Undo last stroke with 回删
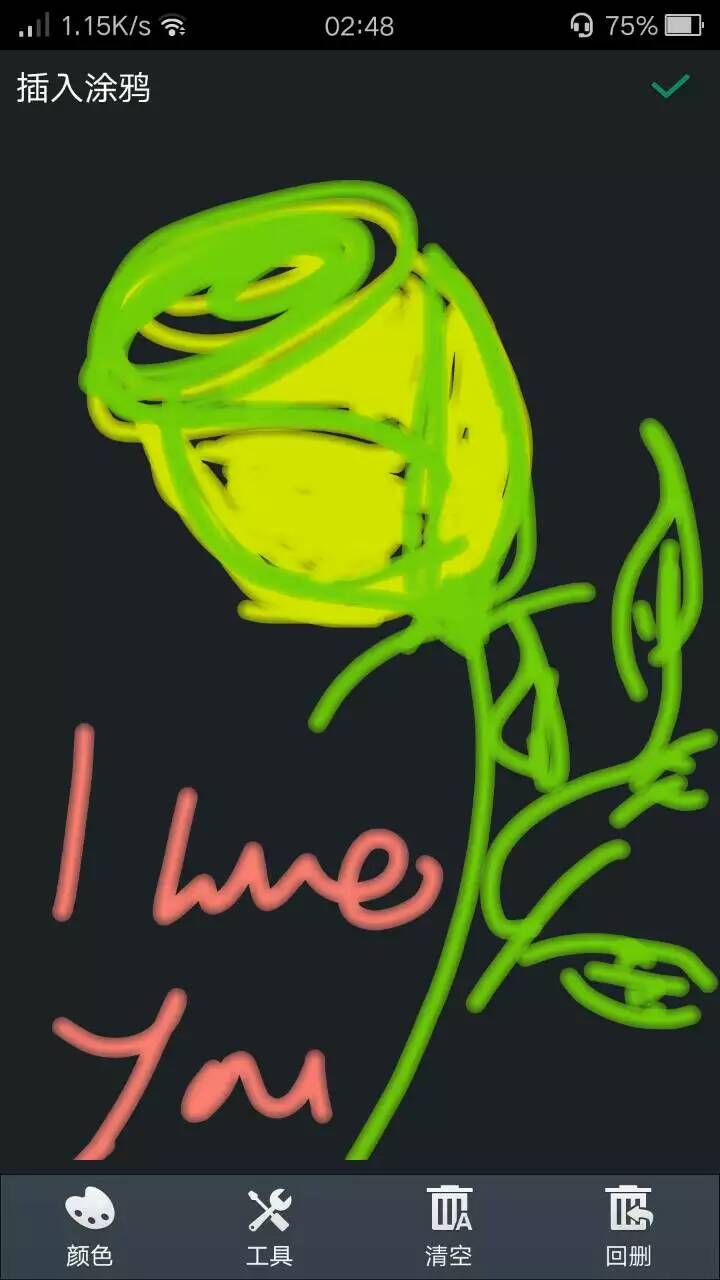 [x=629, y=1226]
